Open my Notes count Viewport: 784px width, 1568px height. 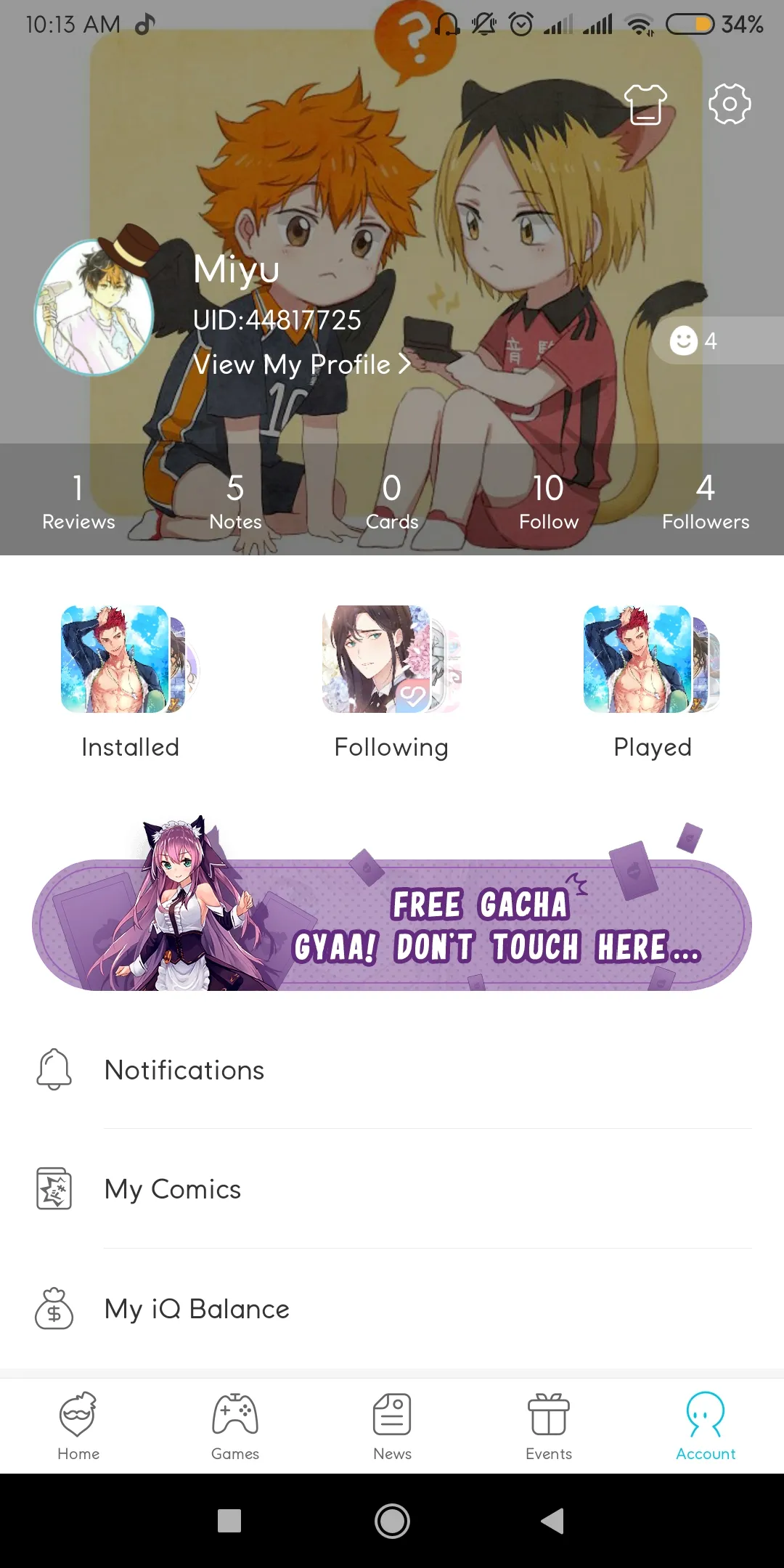coord(235,501)
